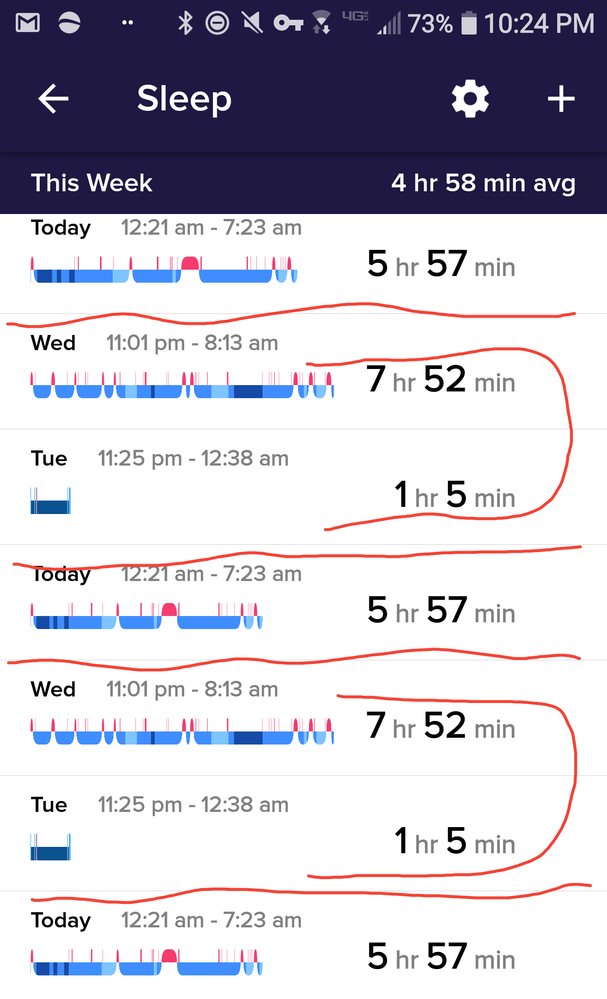Go back from the Sleep screen

(53, 99)
